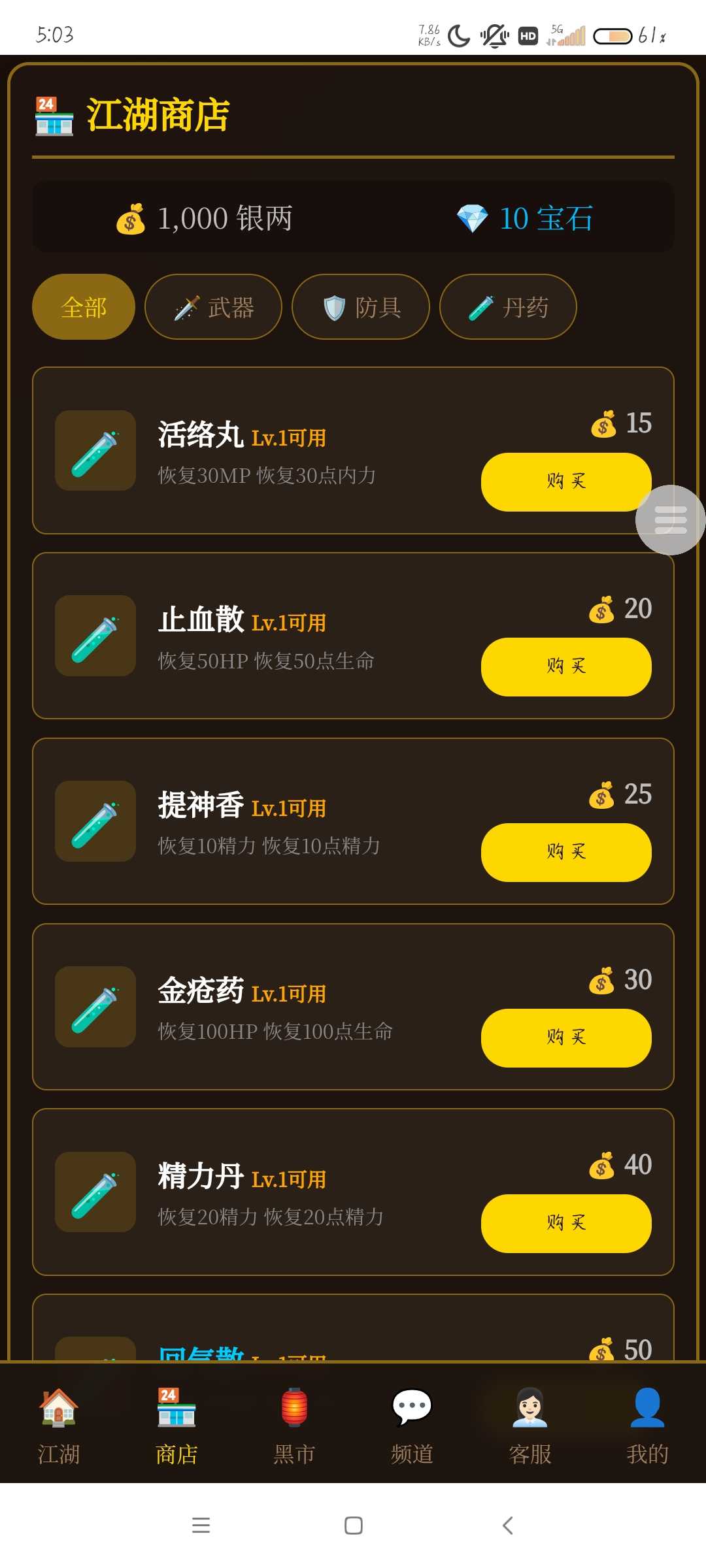Buy the 金疮药 item
Viewport: 706px width, 1568px height.
(566, 1038)
